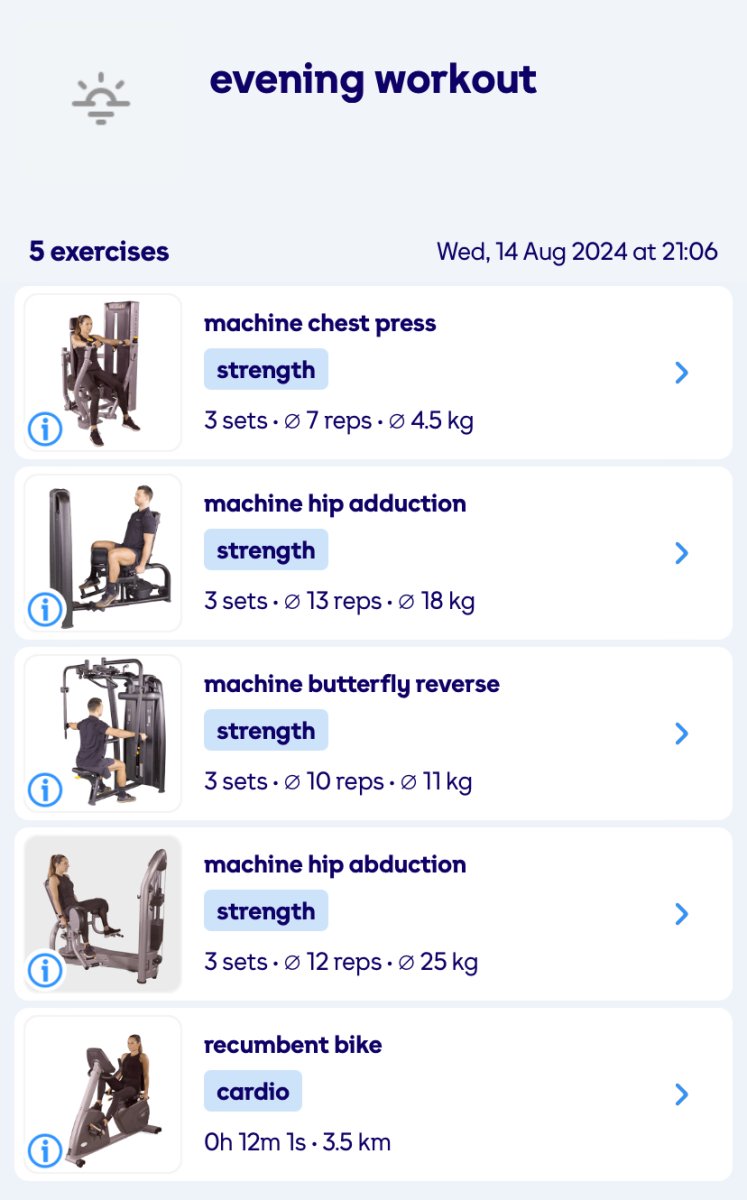Open machine chest press exercise details
The width and height of the screenshot is (747, 1200).
point(681,373)
